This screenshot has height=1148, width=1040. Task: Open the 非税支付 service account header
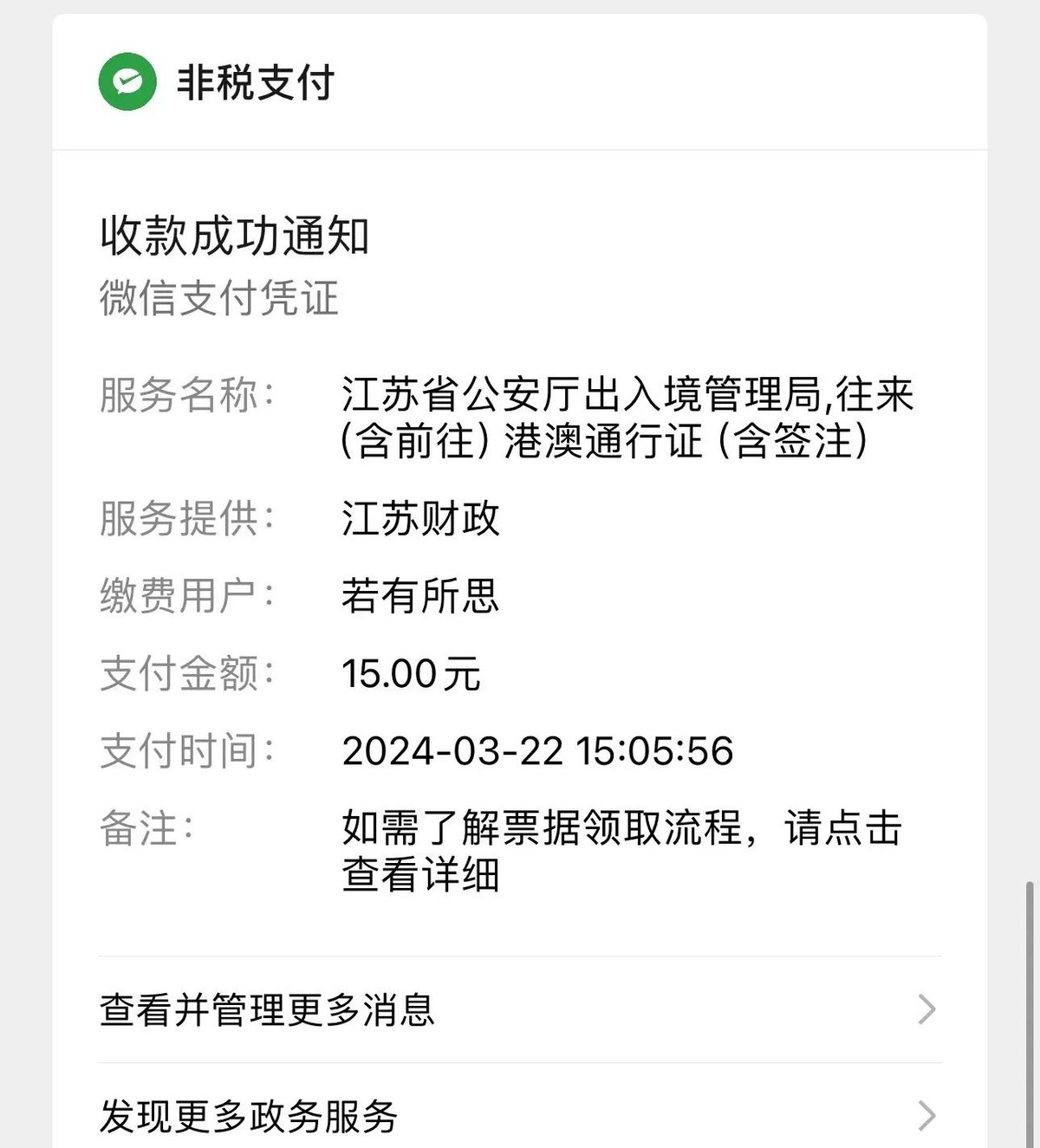click(x=255, y=83)
